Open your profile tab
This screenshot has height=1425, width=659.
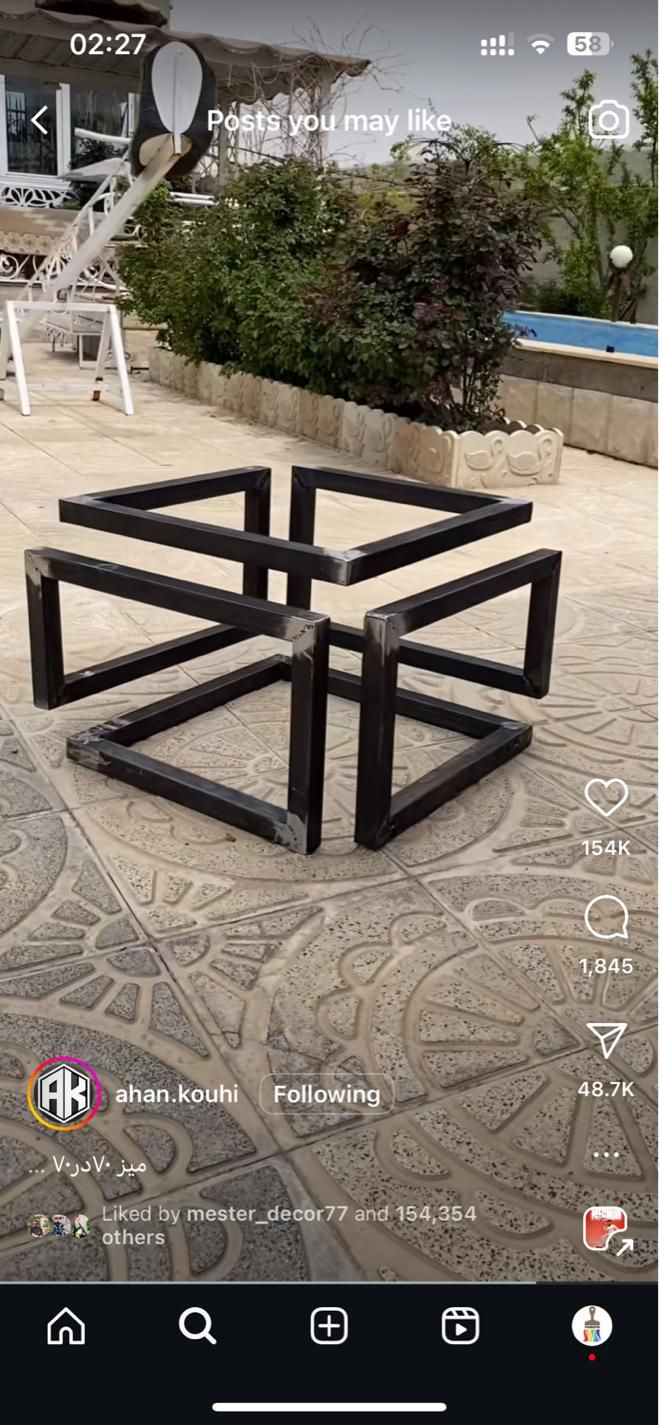pyautogui.click(x=591, y=1326)
